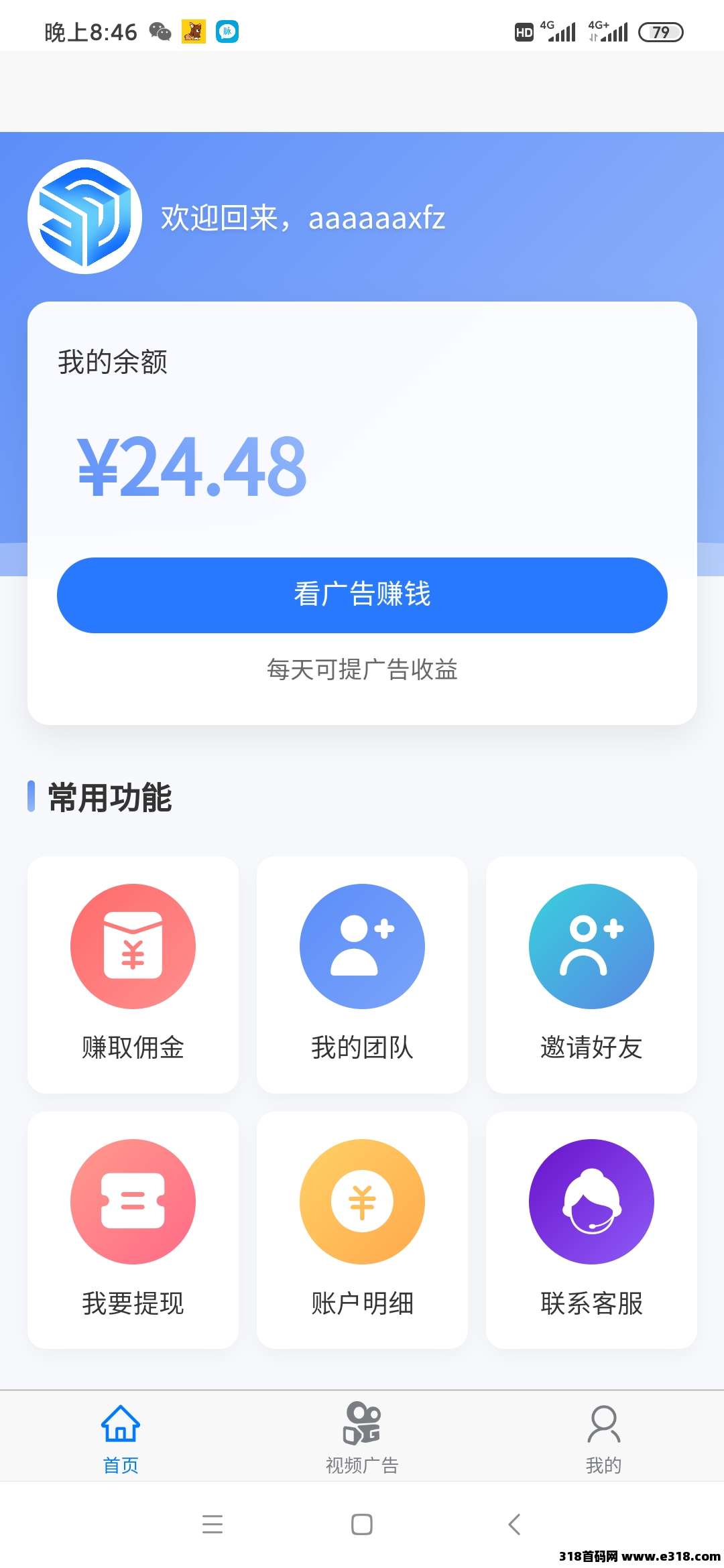Open the 赚取佣金 card
Viewport: 724px width, 1568px height.
coord(133,974)
